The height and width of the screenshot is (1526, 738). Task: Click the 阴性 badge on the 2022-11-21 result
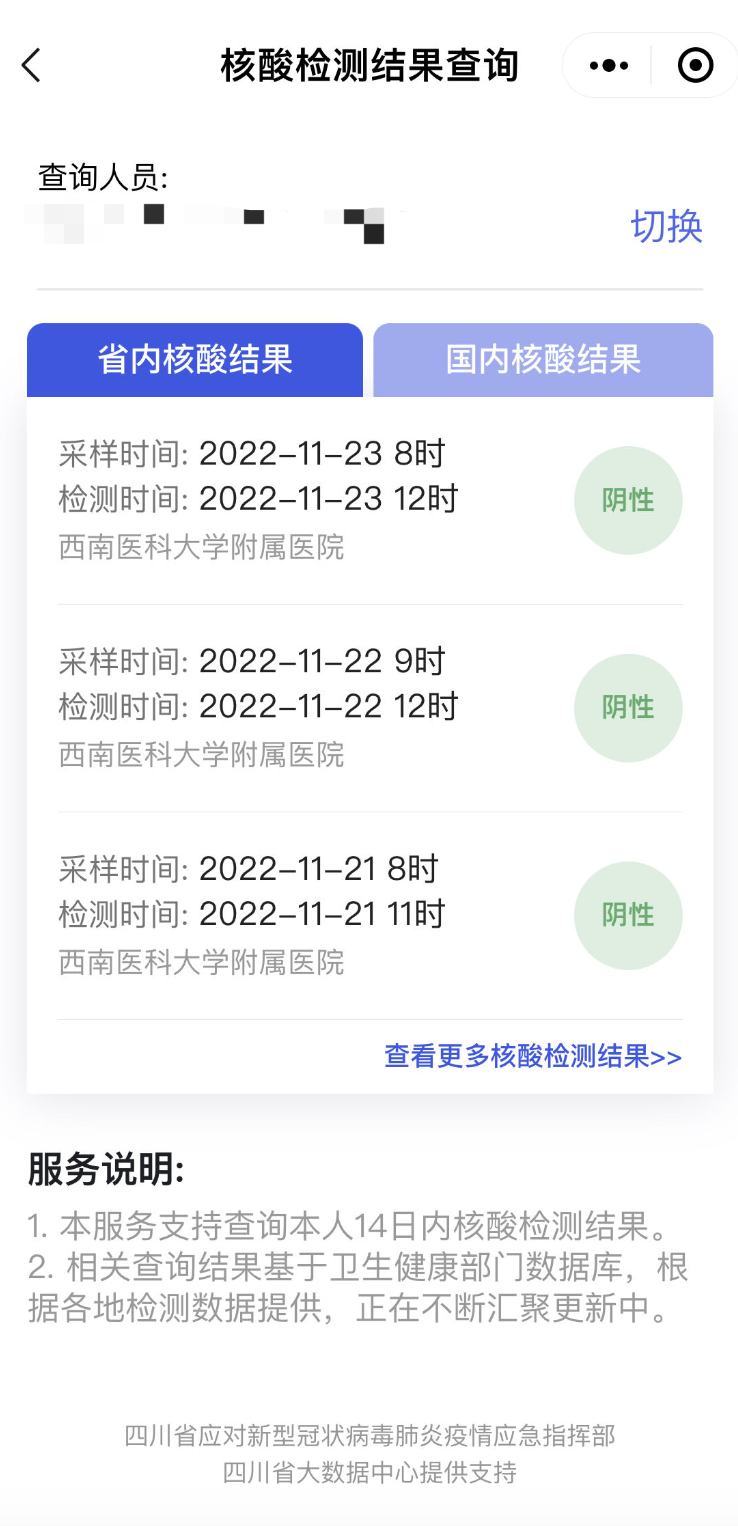[x=628, y=915]
